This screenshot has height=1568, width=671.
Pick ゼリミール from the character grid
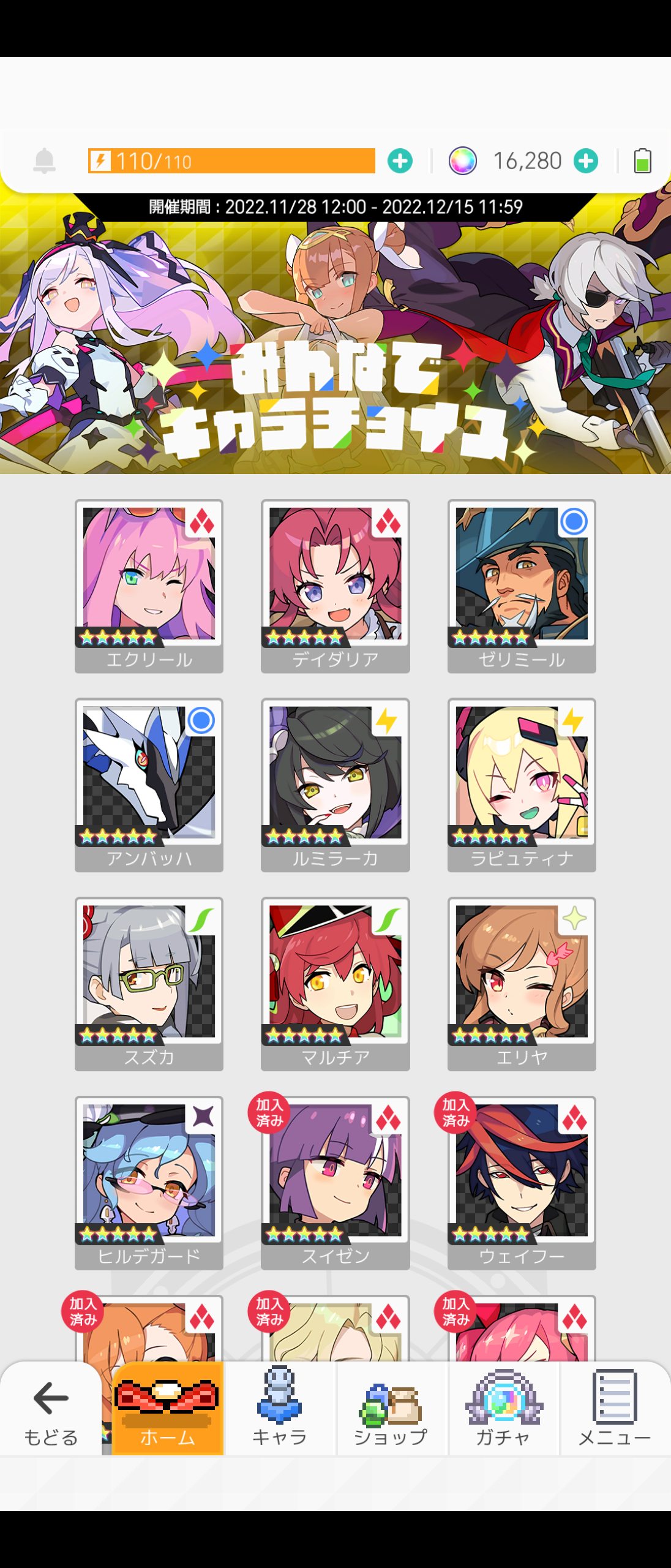[522, 585]
